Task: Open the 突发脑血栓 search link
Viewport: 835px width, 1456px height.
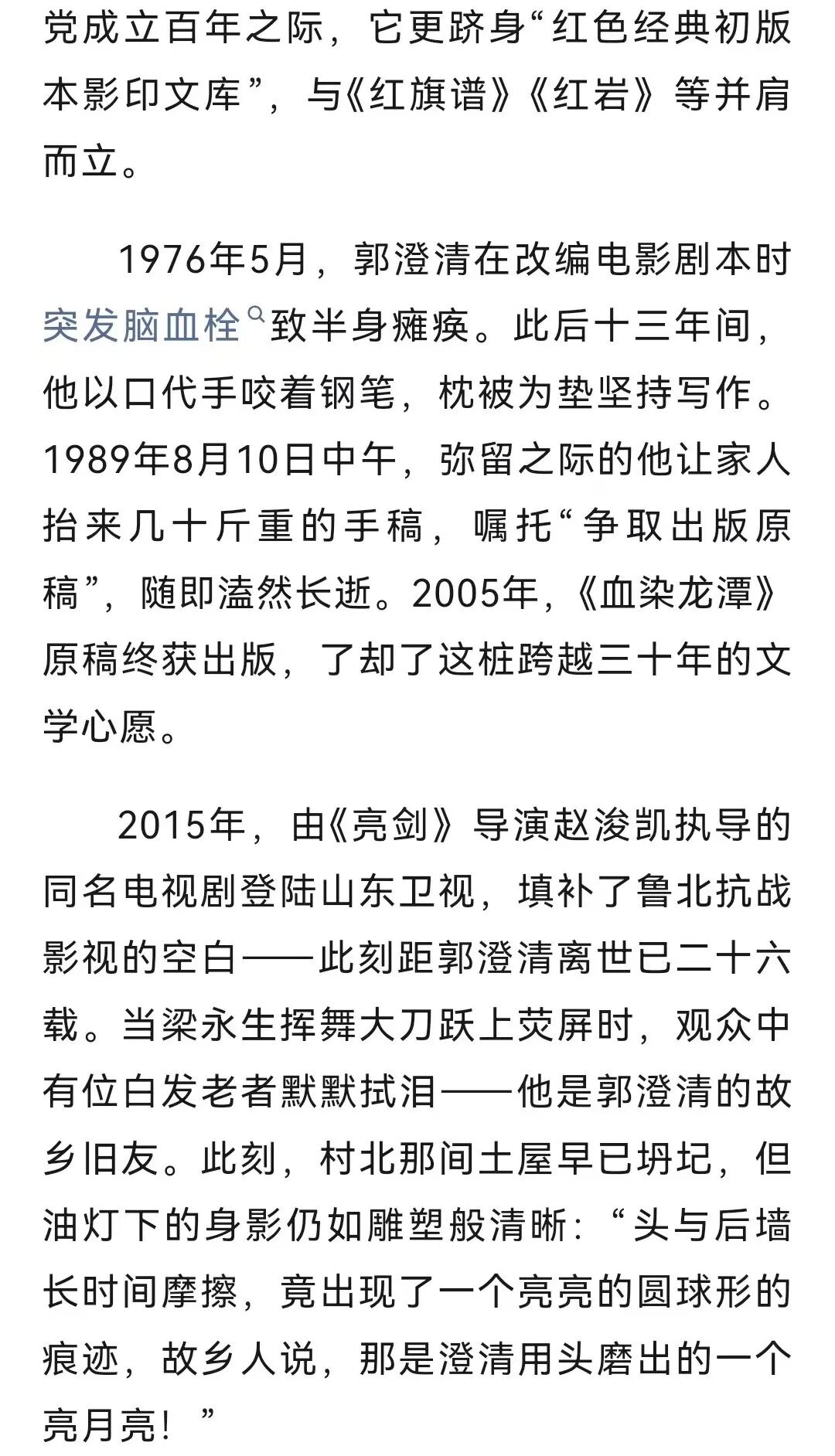Action: point(143,325)
